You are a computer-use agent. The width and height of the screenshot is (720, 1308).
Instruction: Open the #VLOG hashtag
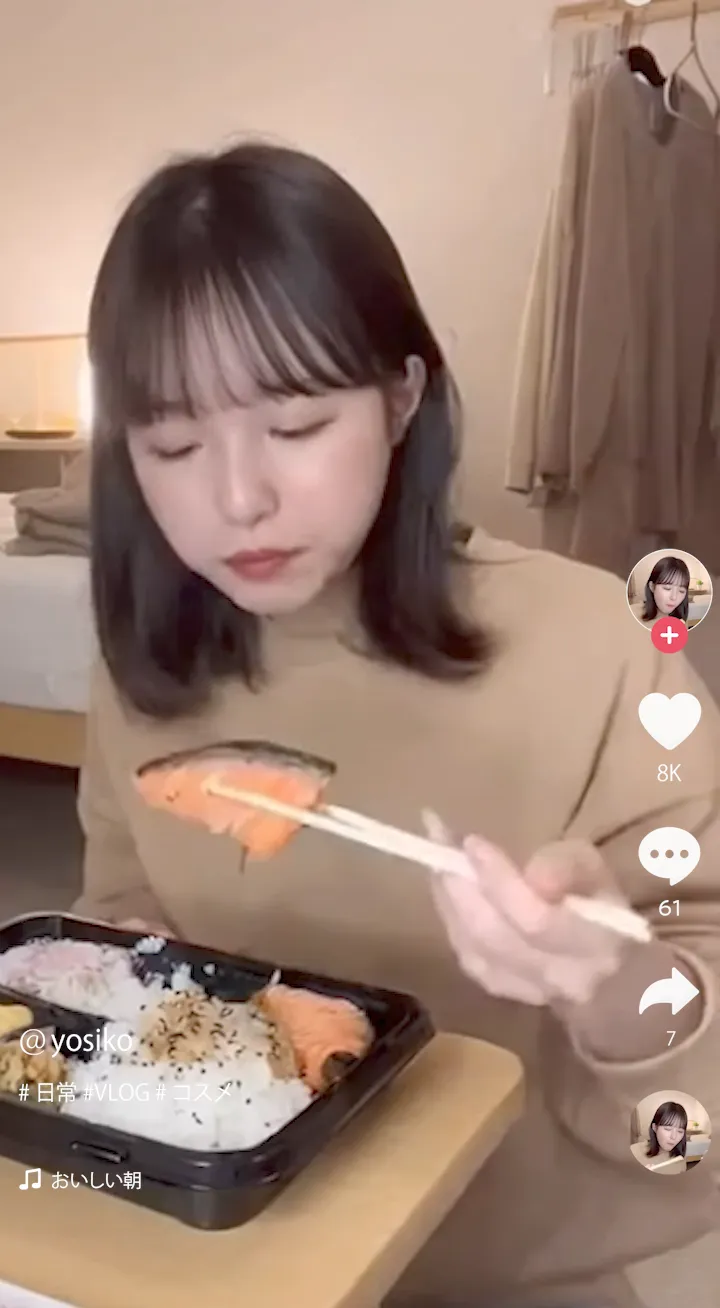(x=117, y=1092)
